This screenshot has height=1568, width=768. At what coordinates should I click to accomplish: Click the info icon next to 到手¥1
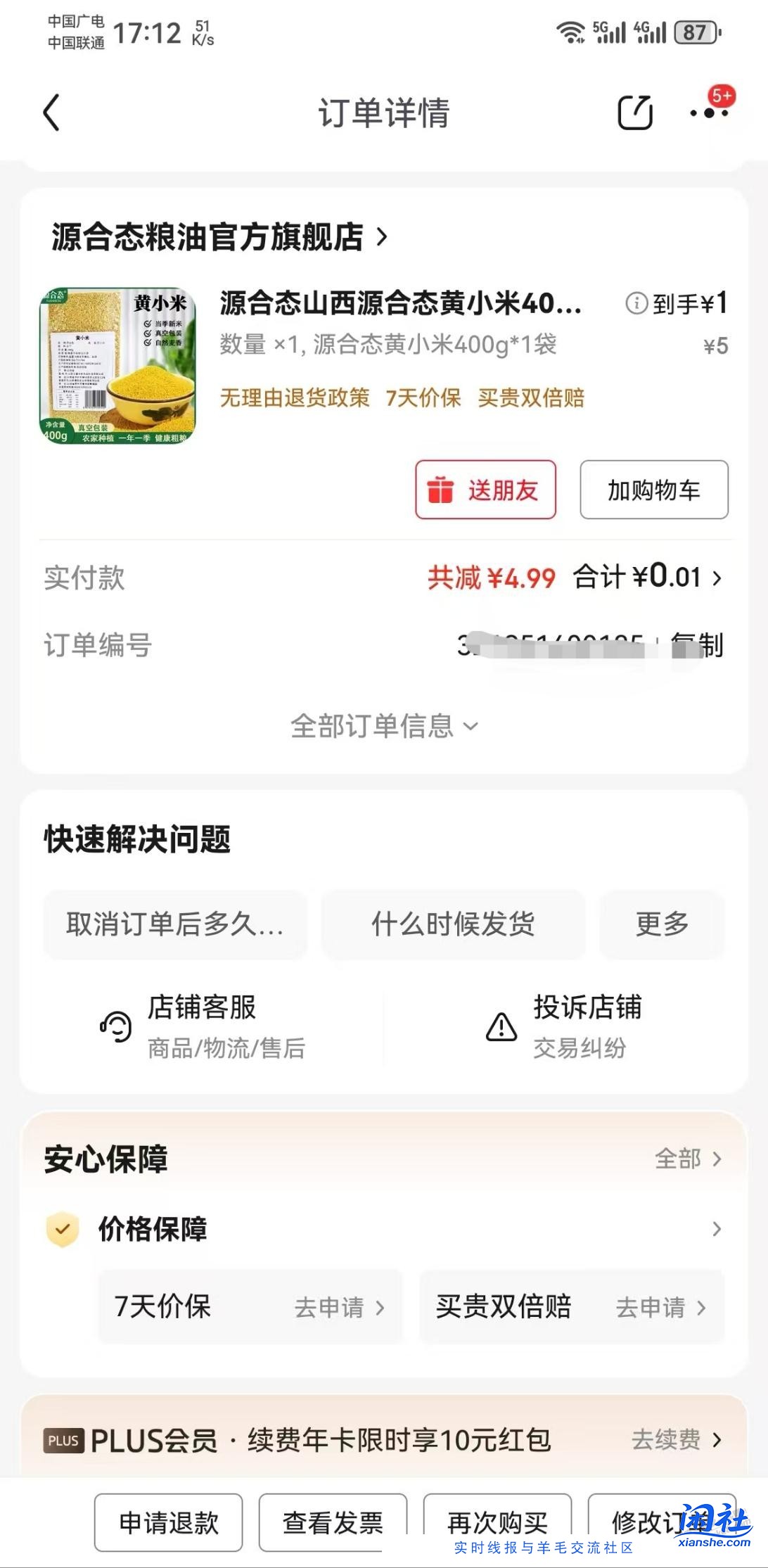[636, 304]
